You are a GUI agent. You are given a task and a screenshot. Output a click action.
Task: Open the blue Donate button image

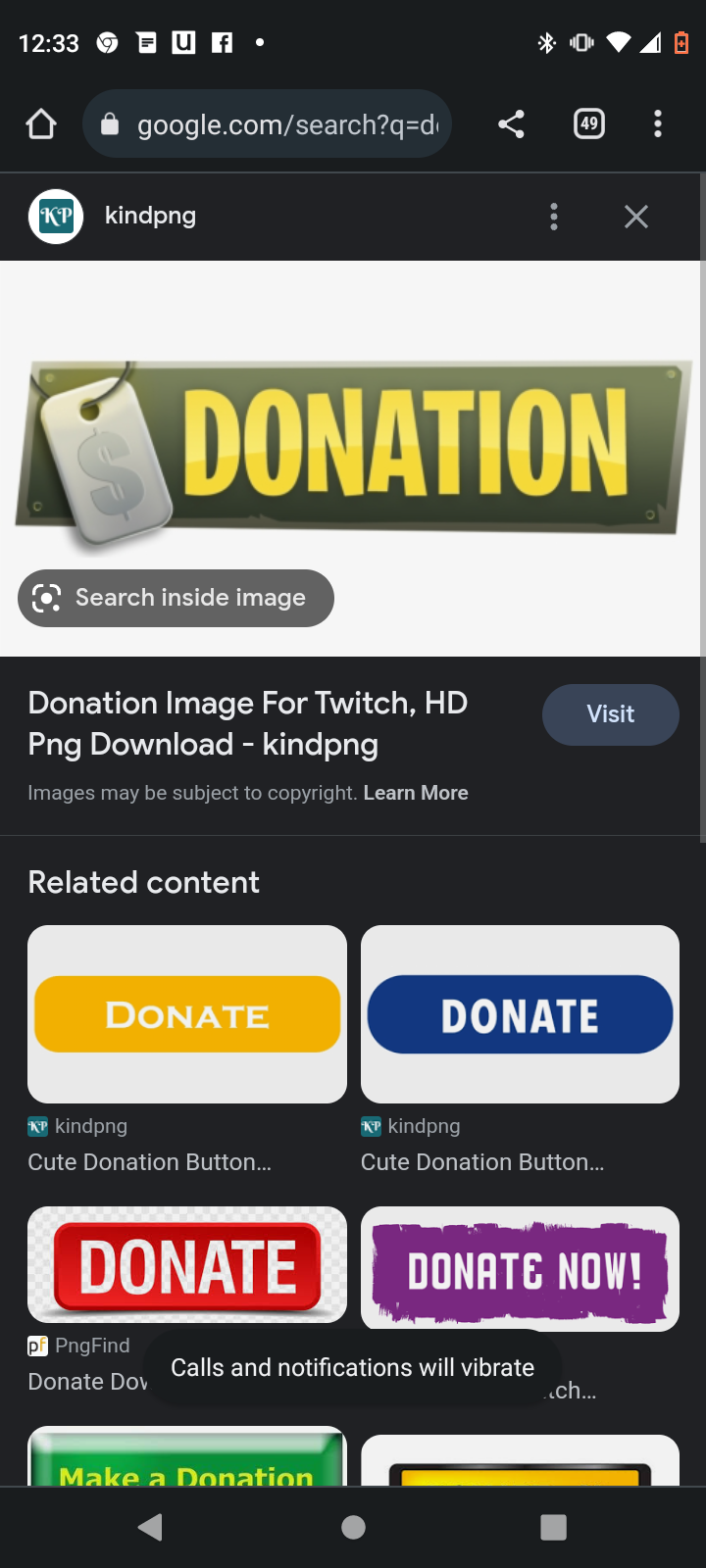coord(520,1014)
